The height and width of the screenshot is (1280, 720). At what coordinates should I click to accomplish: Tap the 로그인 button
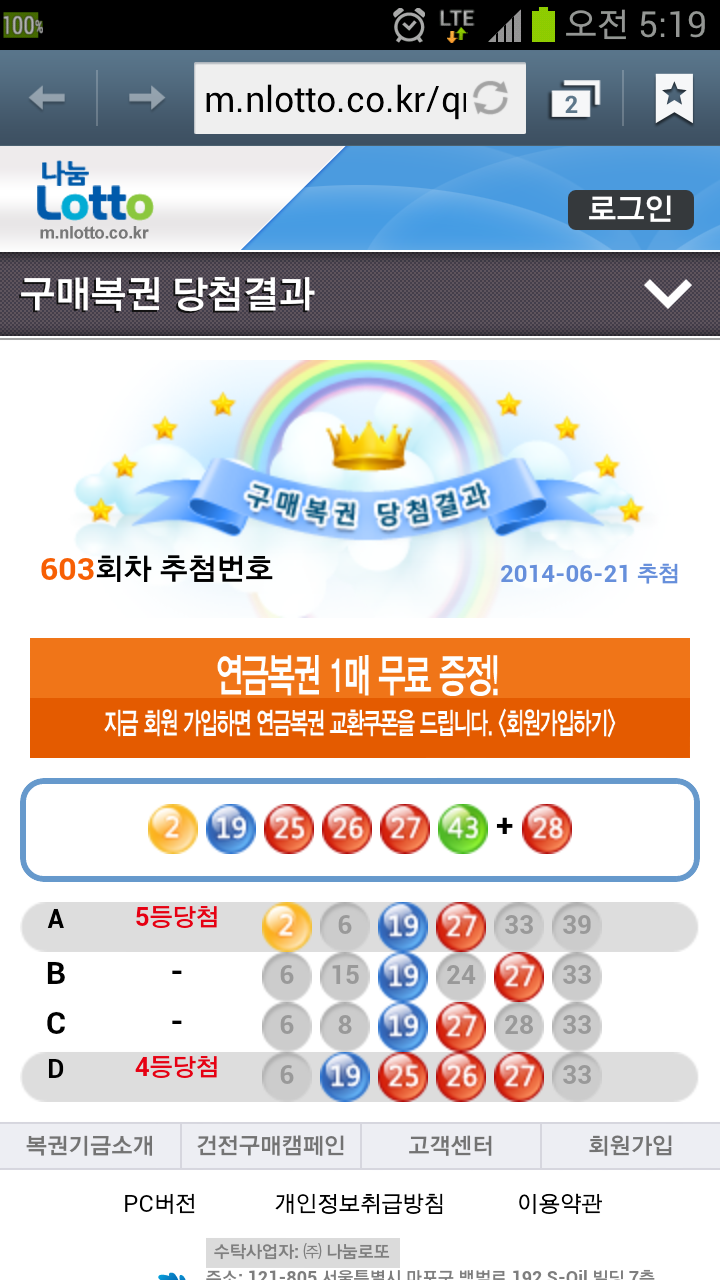[630, 210]
